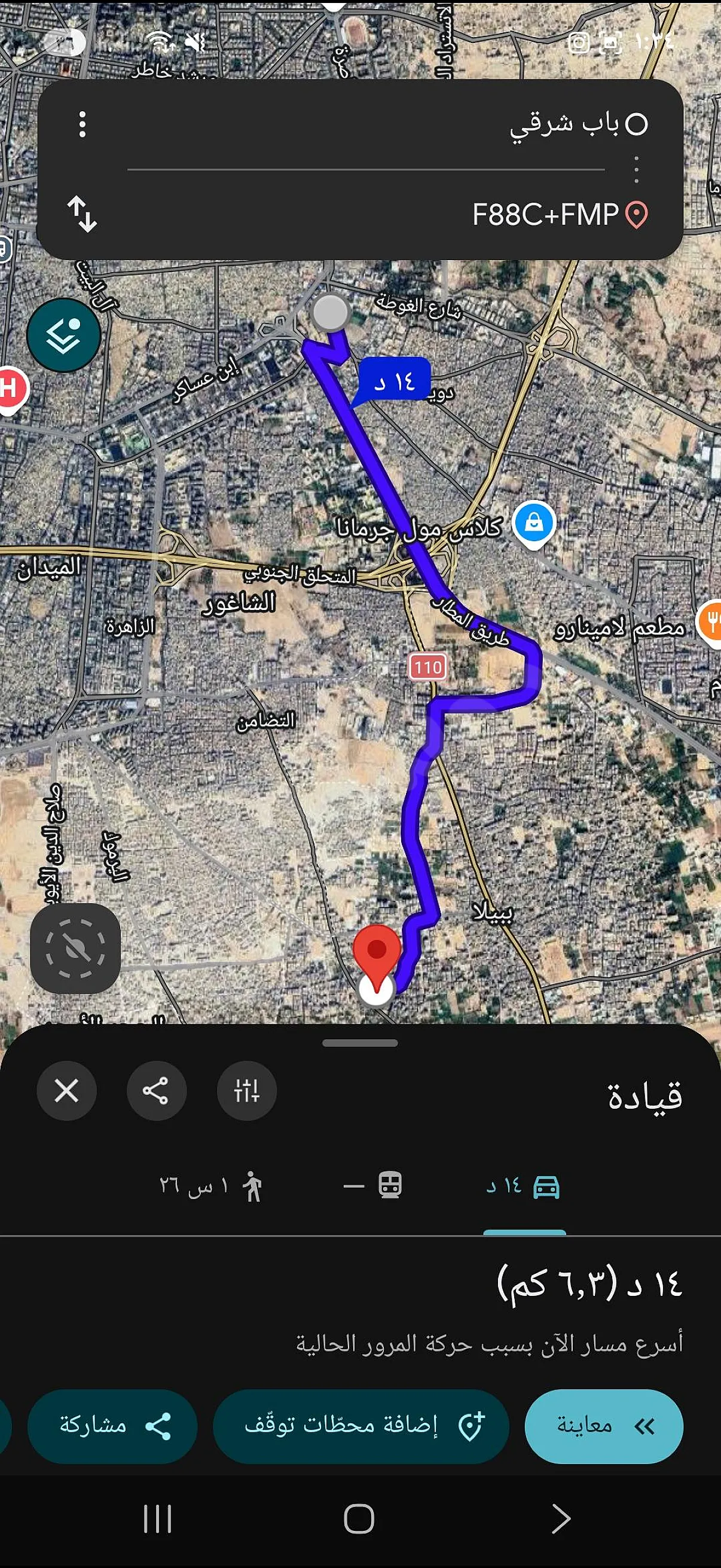Image resolution: width=721 pixels, height=1568 pixels.
Task: Open the map layers button
Action: click(64, 335)
